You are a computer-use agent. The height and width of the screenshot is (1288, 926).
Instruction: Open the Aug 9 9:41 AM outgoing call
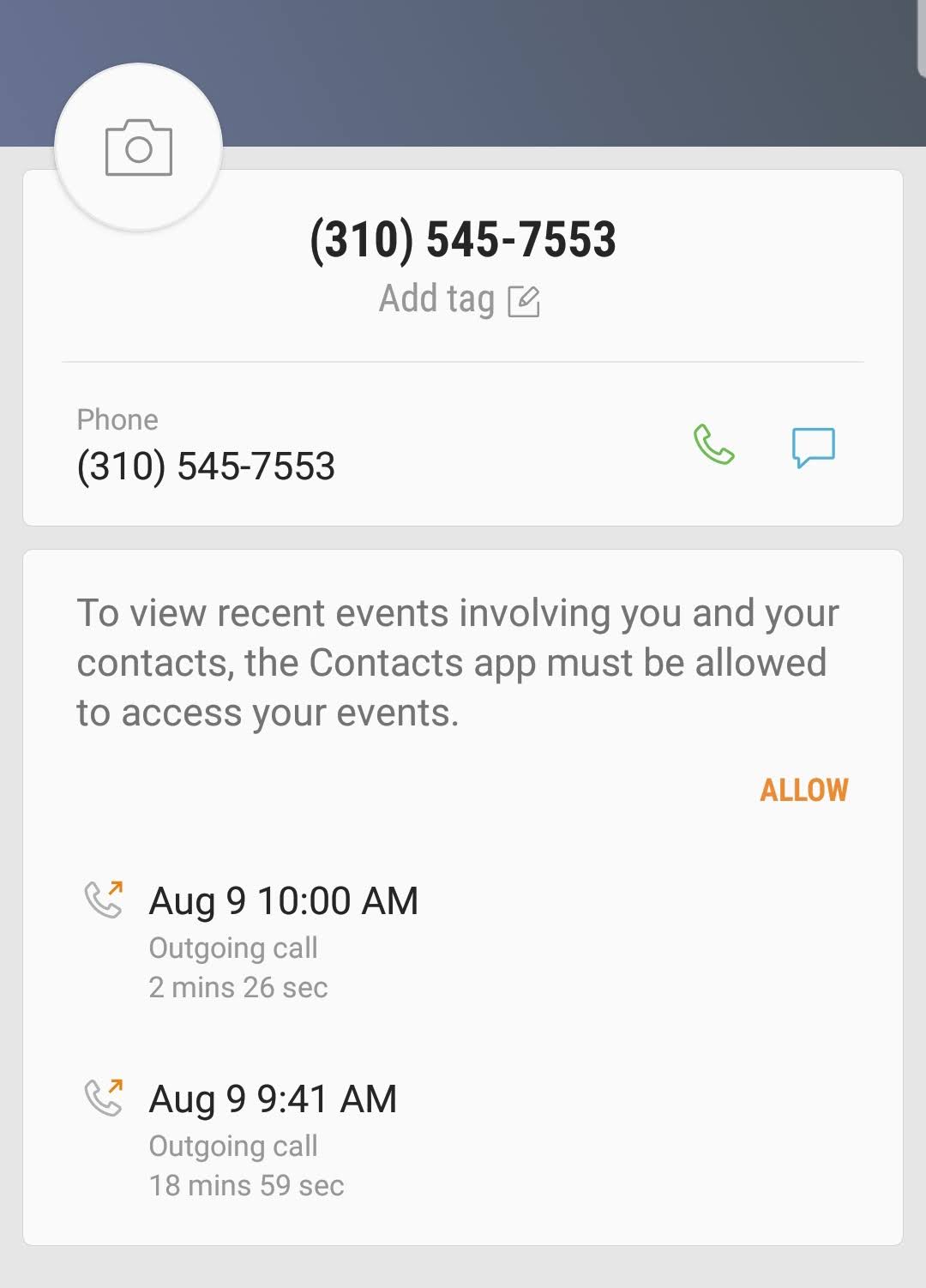[x=273, y=1139]
